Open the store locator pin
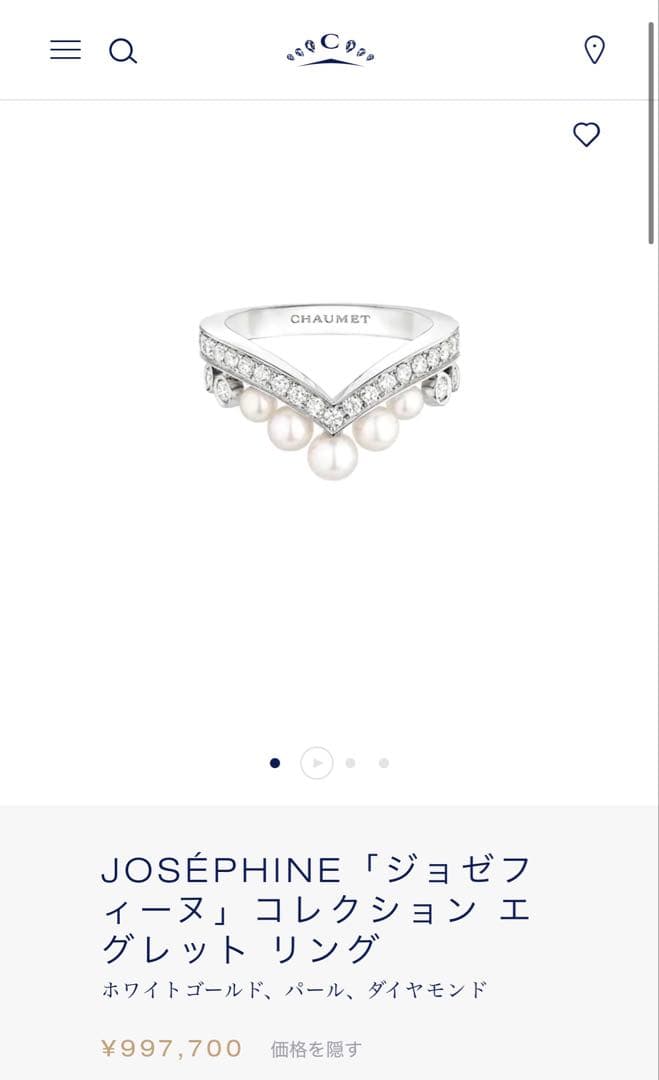This screenshot has height=1080, width=659. 594,49
